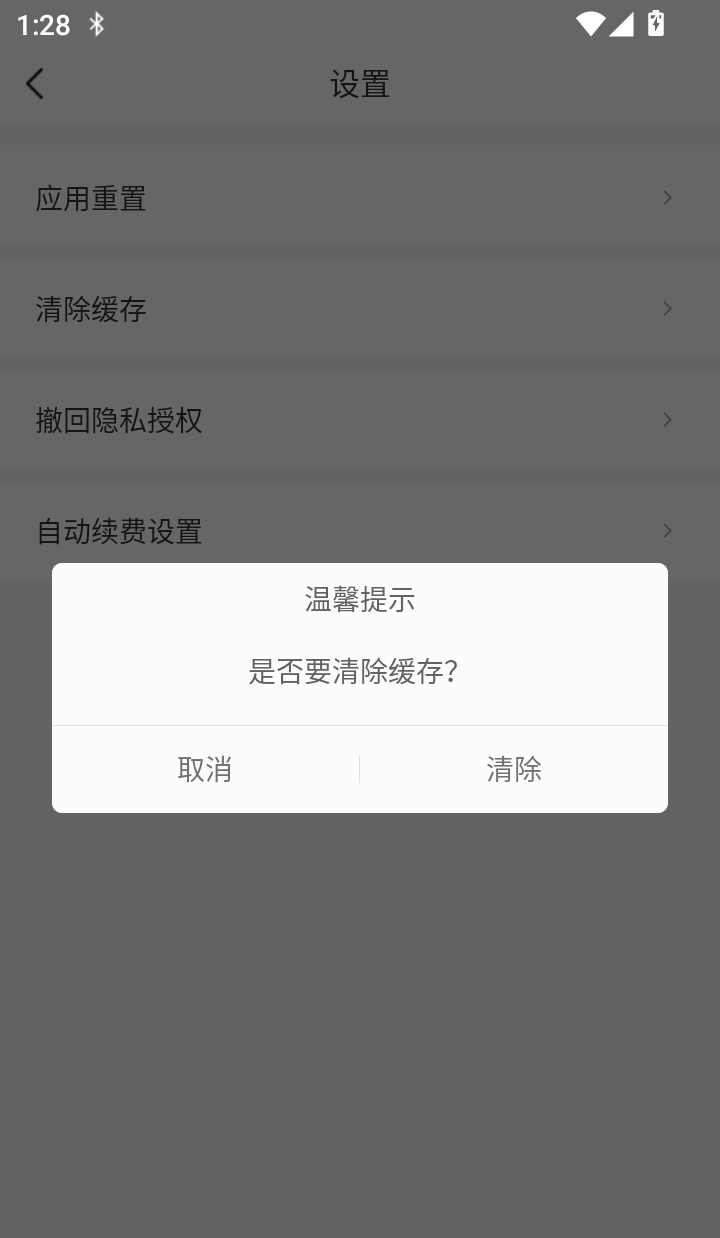Click the dialog message 是否要清除缓存?
The width and height of the screenshot is (720, 1238).
tap(359, 672)
